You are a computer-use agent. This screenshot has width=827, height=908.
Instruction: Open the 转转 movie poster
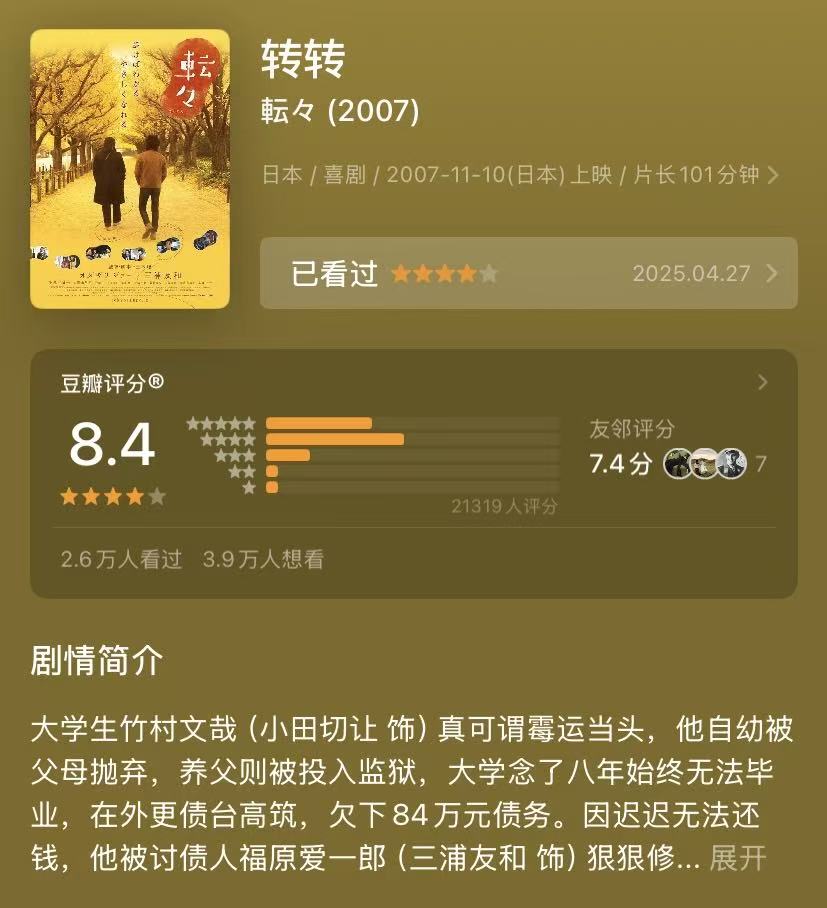(x=130, y=169)
